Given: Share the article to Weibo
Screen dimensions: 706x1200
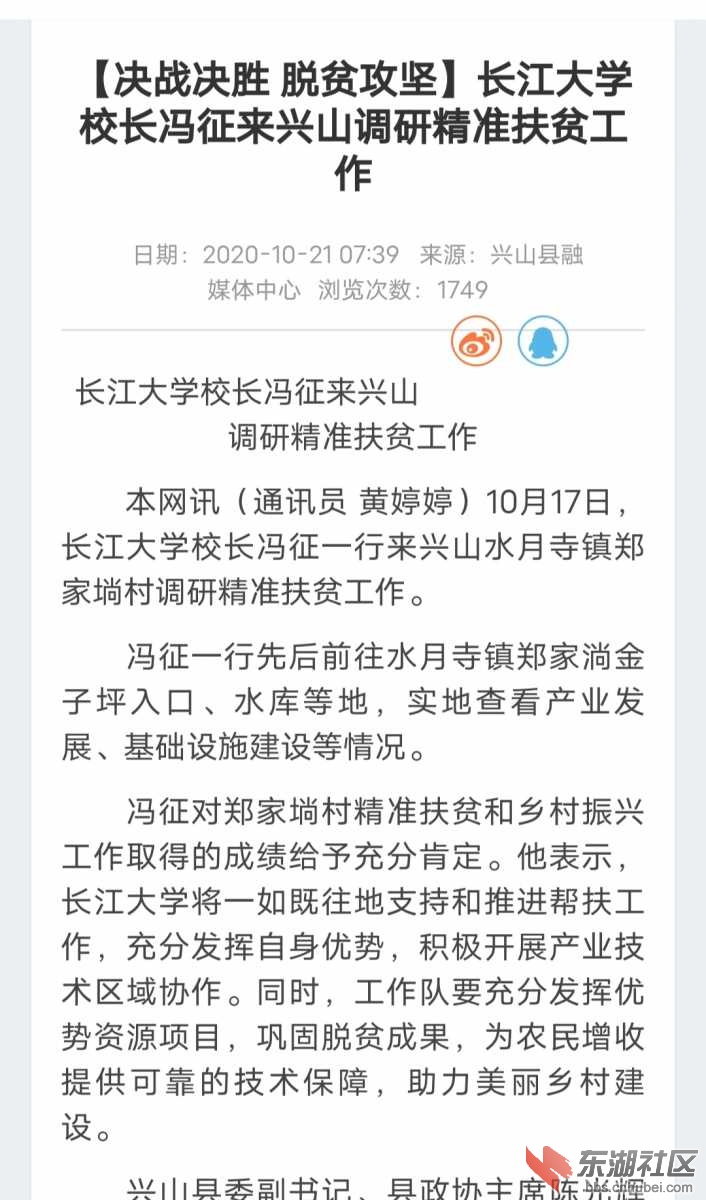Looking at the screenshot, I should click(x=476, y=343).
